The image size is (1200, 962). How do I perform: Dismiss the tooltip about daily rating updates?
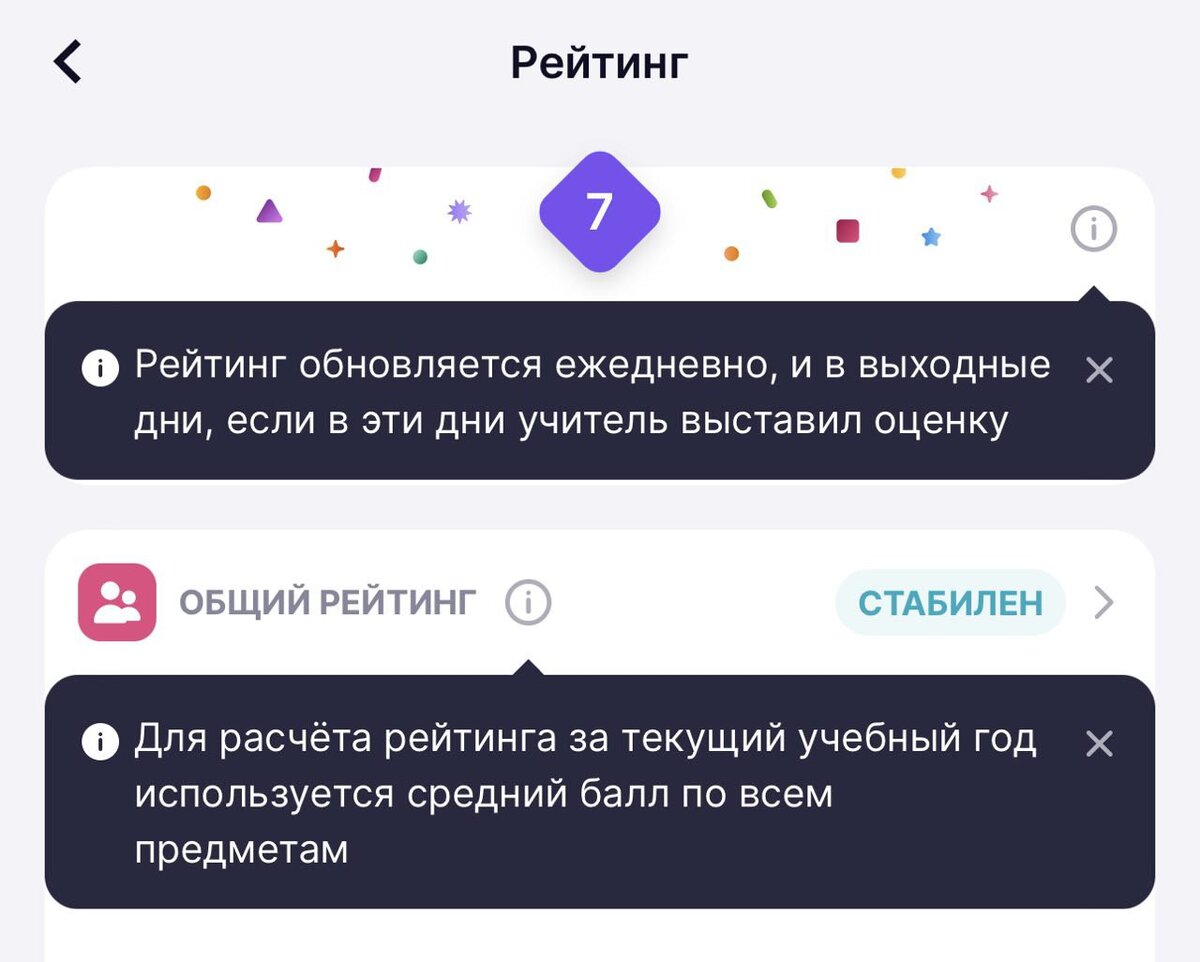(1099, 371)
